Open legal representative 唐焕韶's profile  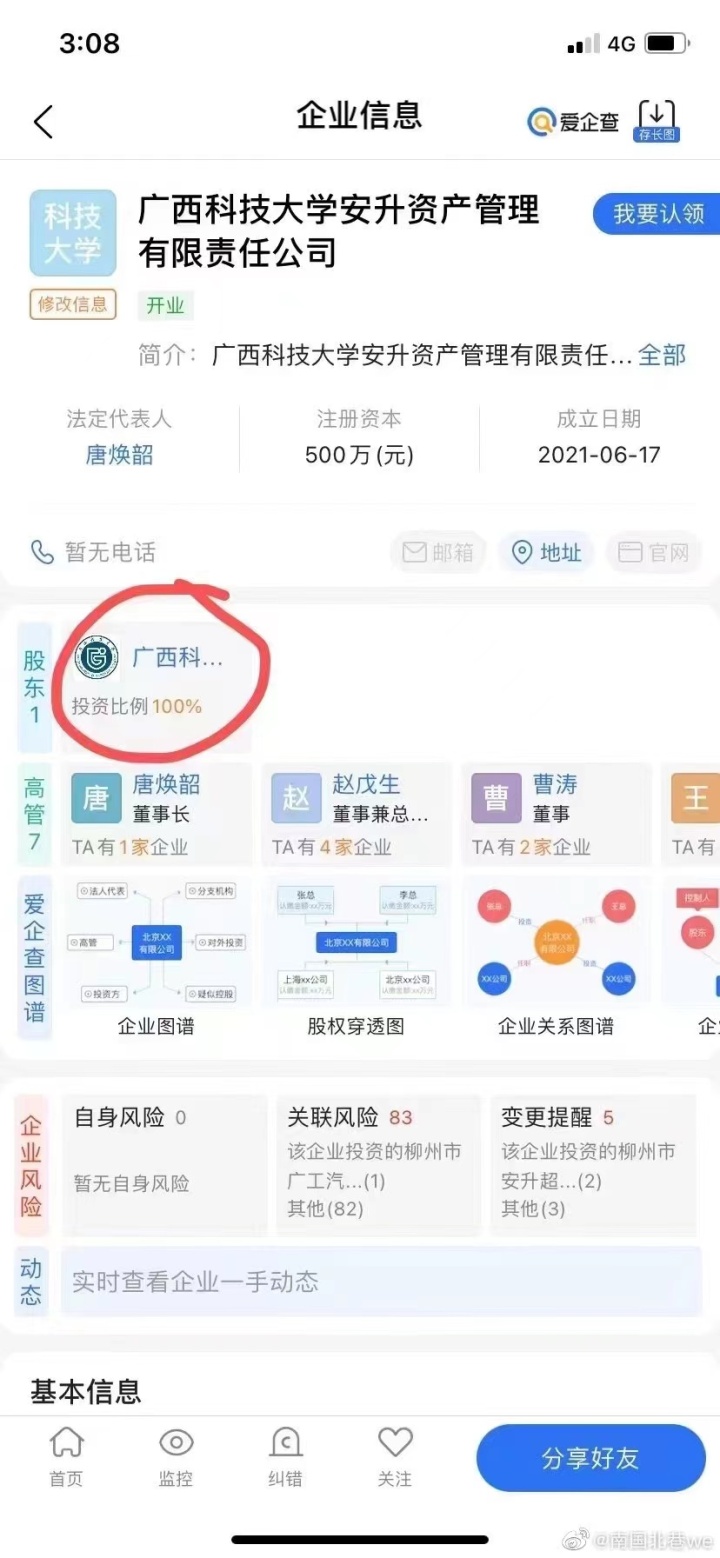pos(119,455)
